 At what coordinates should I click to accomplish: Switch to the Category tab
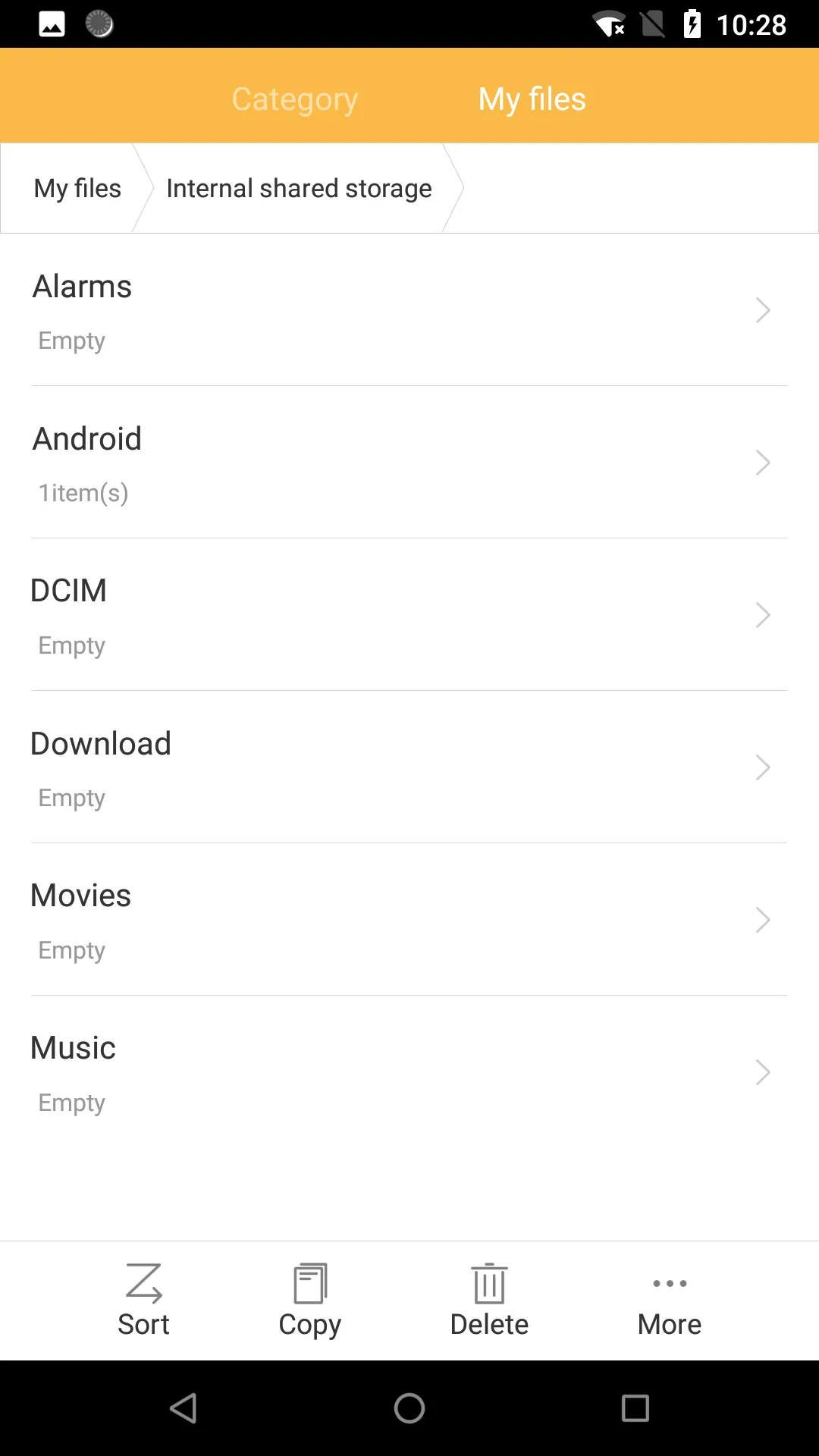[x=294, y=99]
